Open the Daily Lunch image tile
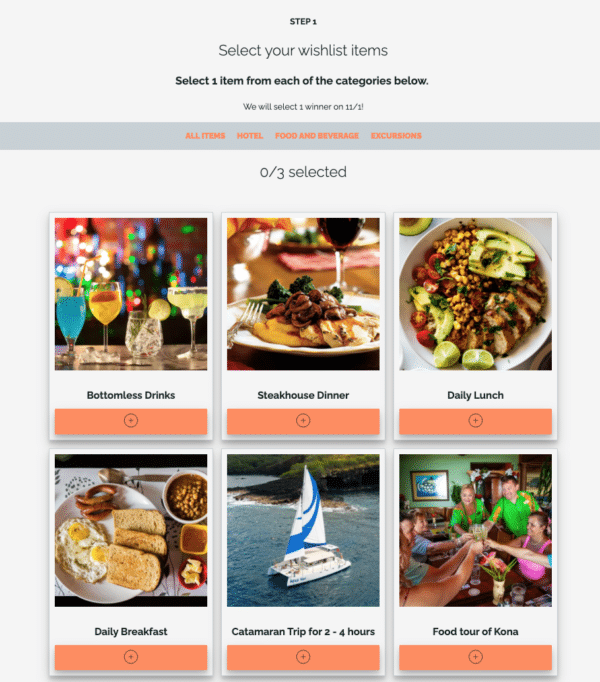Viewport: 600px width, 682px height. point(475,294)
